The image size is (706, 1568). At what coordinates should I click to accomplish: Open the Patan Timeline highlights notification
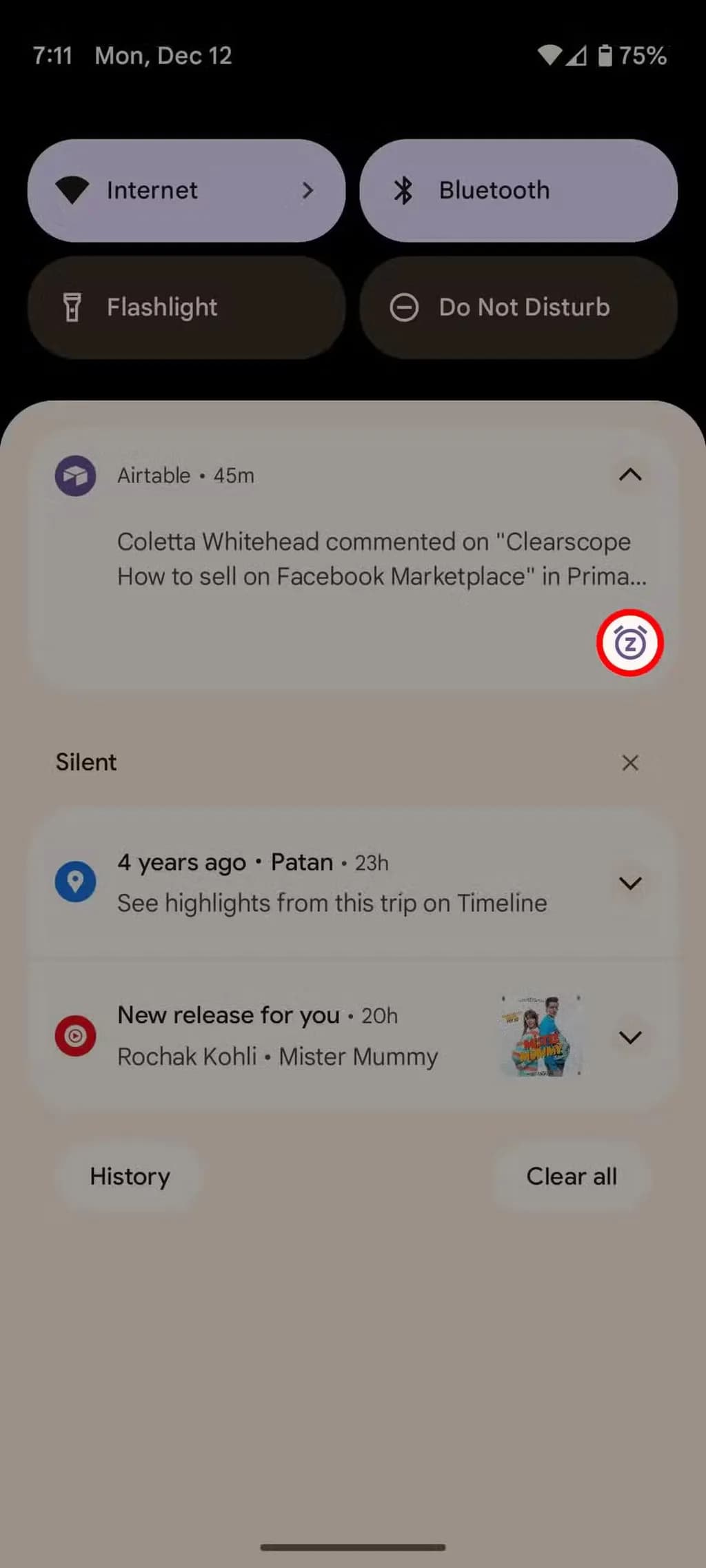[x=331, y=884]
